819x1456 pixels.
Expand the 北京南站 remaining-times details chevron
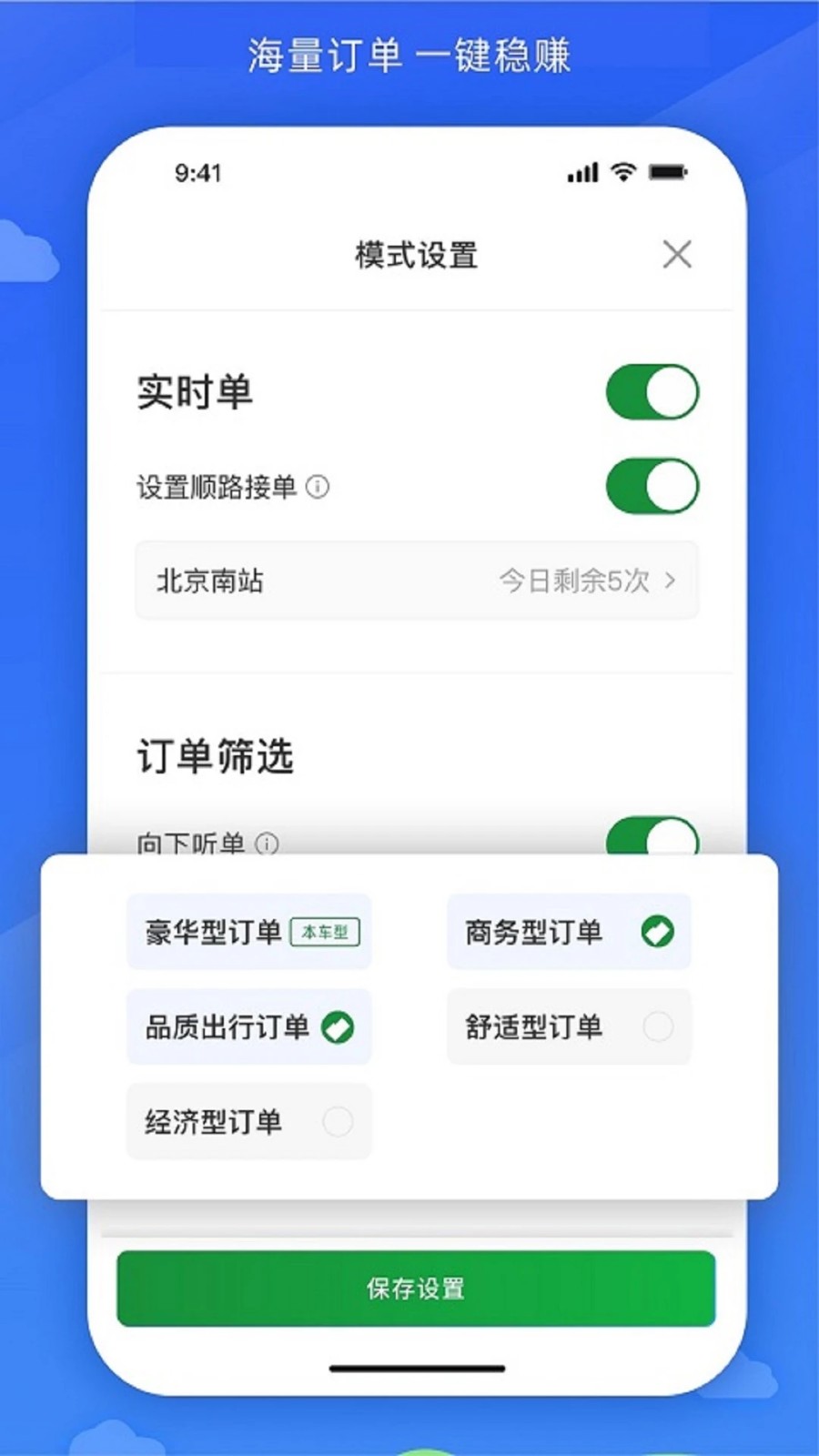pyautogui.click(x=671, y=580)
